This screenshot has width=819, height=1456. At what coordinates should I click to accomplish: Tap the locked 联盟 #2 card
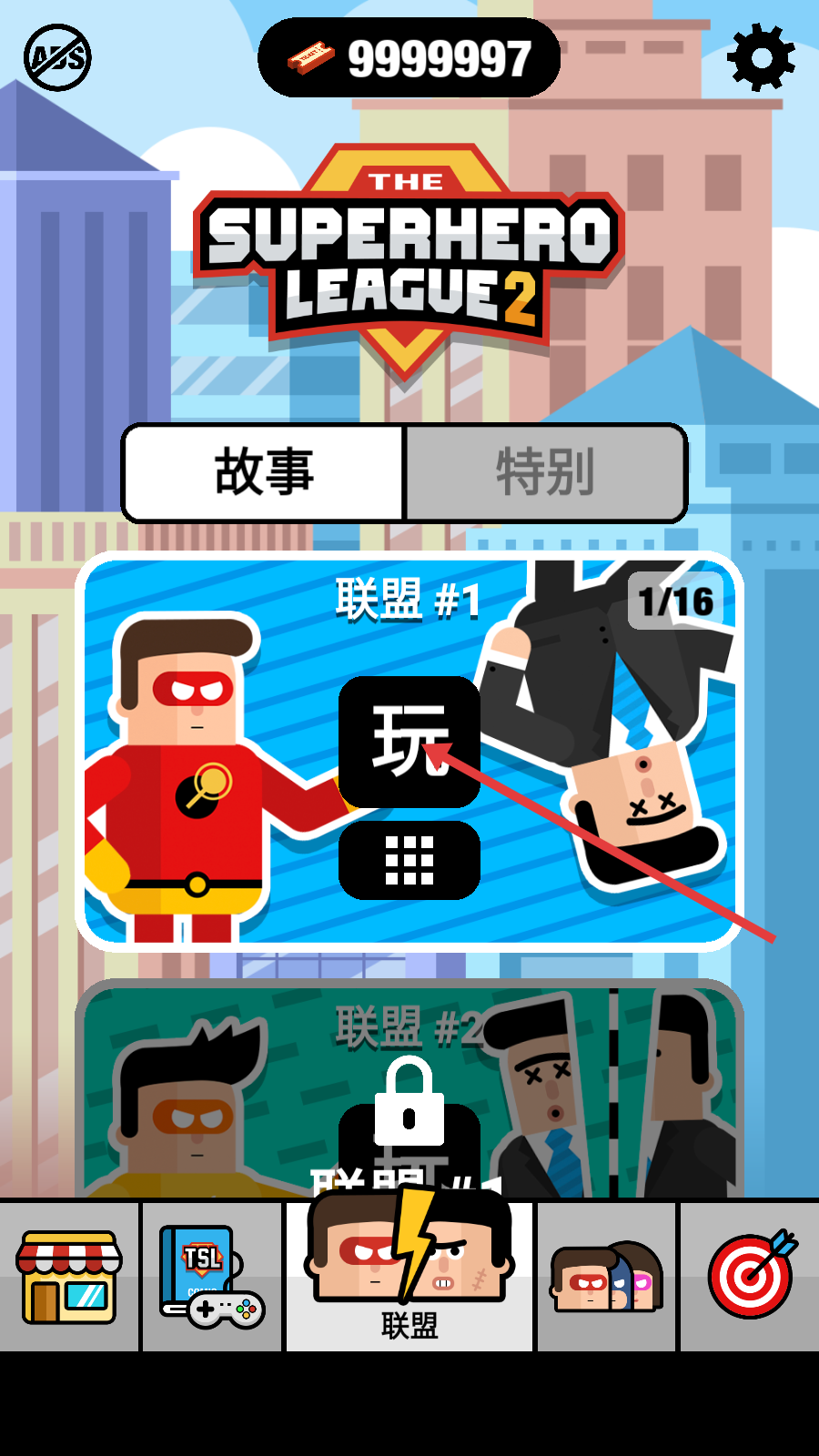(x=409, y=1092)
